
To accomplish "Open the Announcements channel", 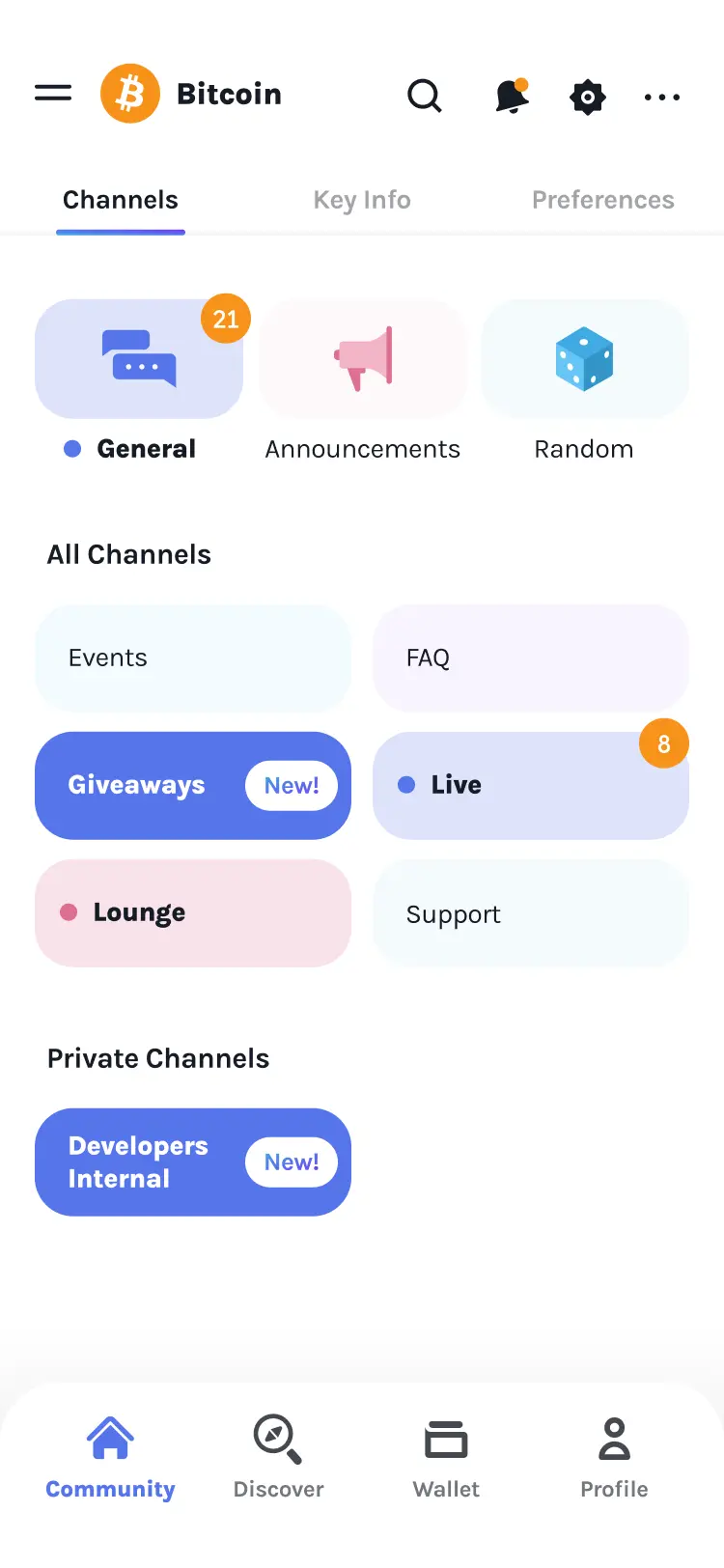I will point(363,359).
